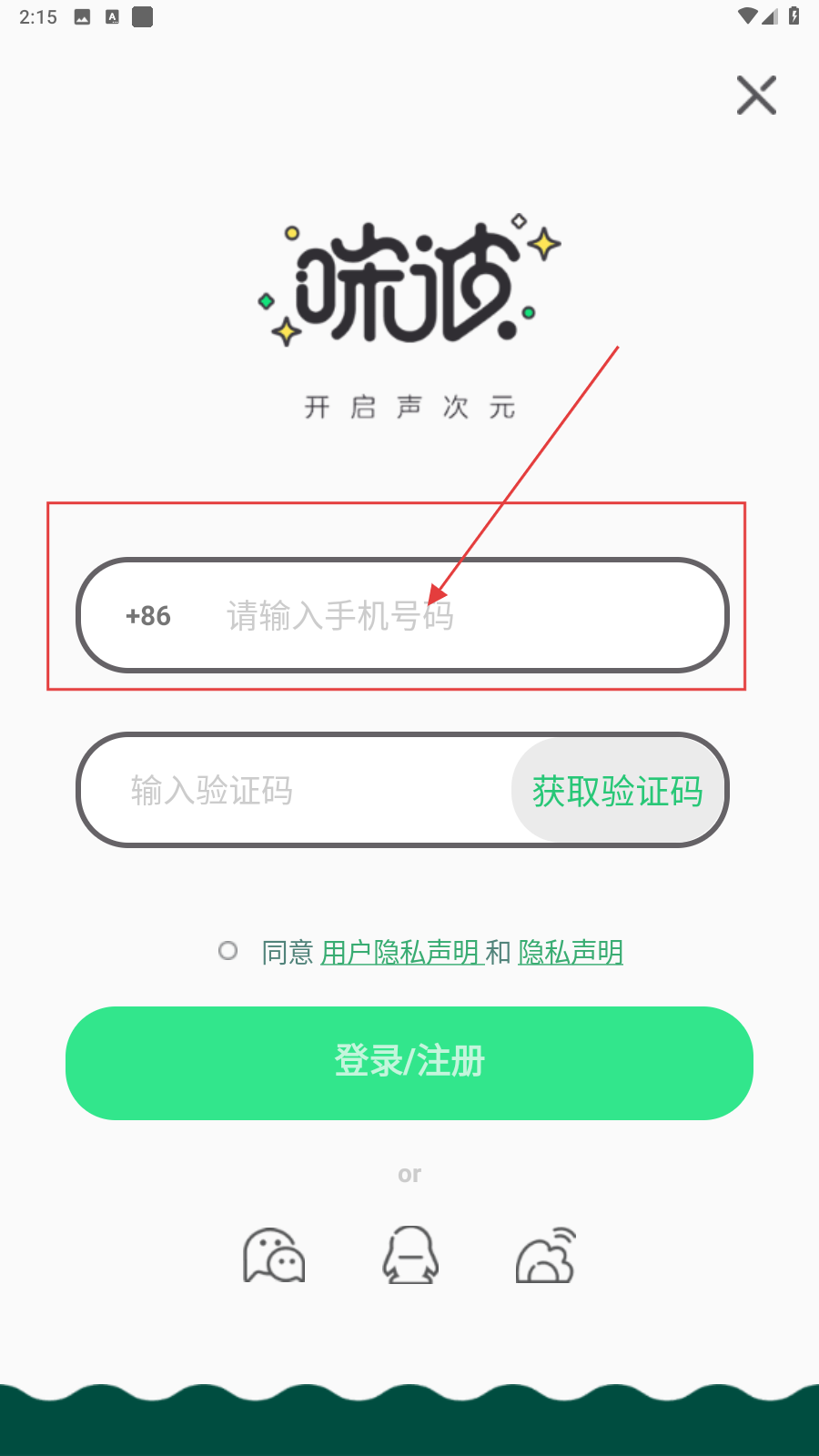
Task: Tap the 登录/注册 button
Action: point(409,1063)
